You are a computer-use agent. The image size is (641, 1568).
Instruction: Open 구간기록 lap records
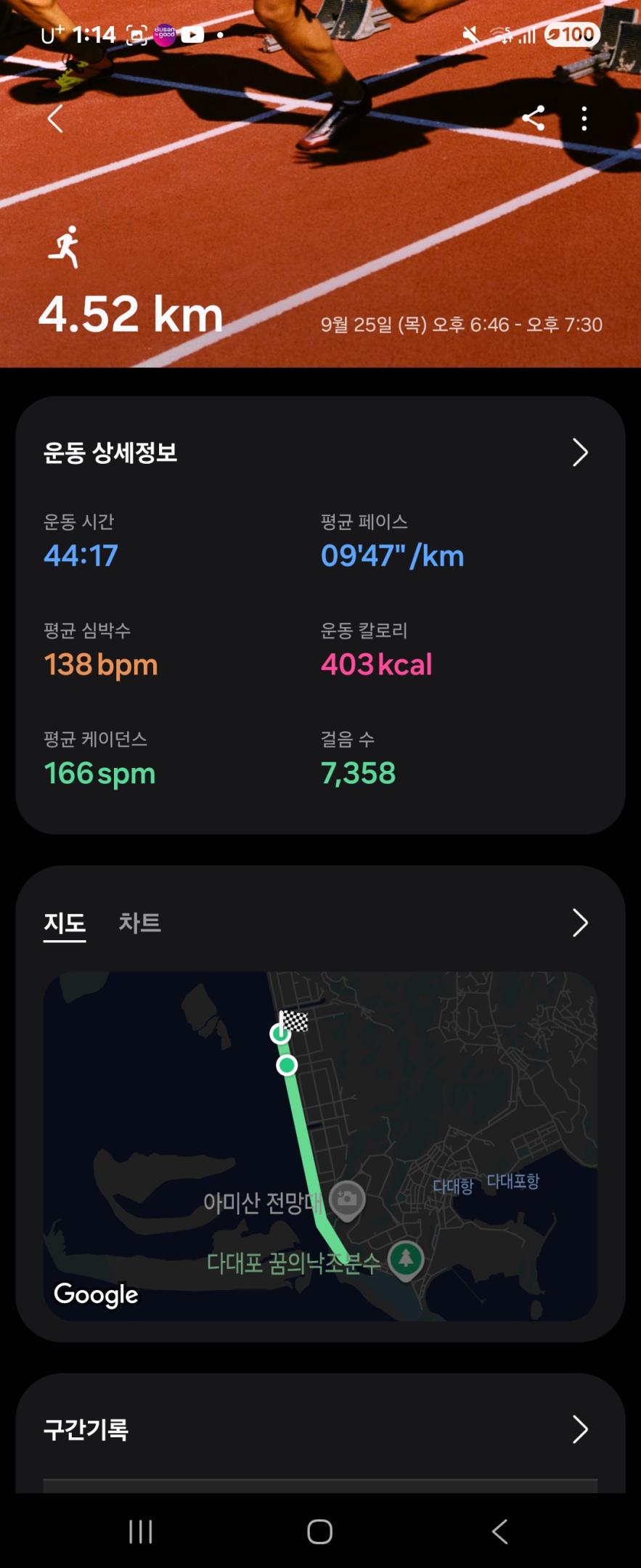tap(579, 1429)
